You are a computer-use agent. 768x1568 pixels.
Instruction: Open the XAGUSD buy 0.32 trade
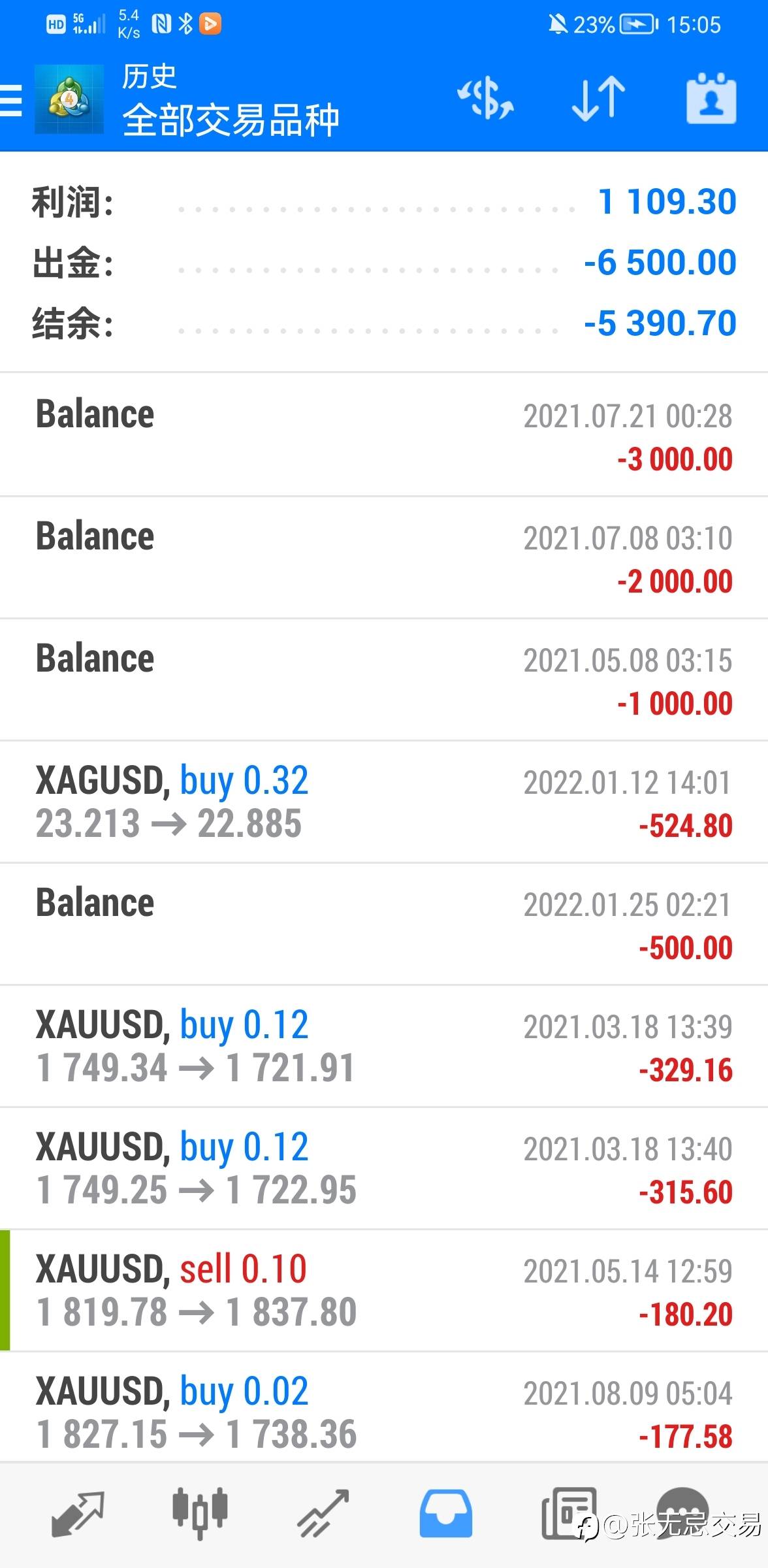384,802
